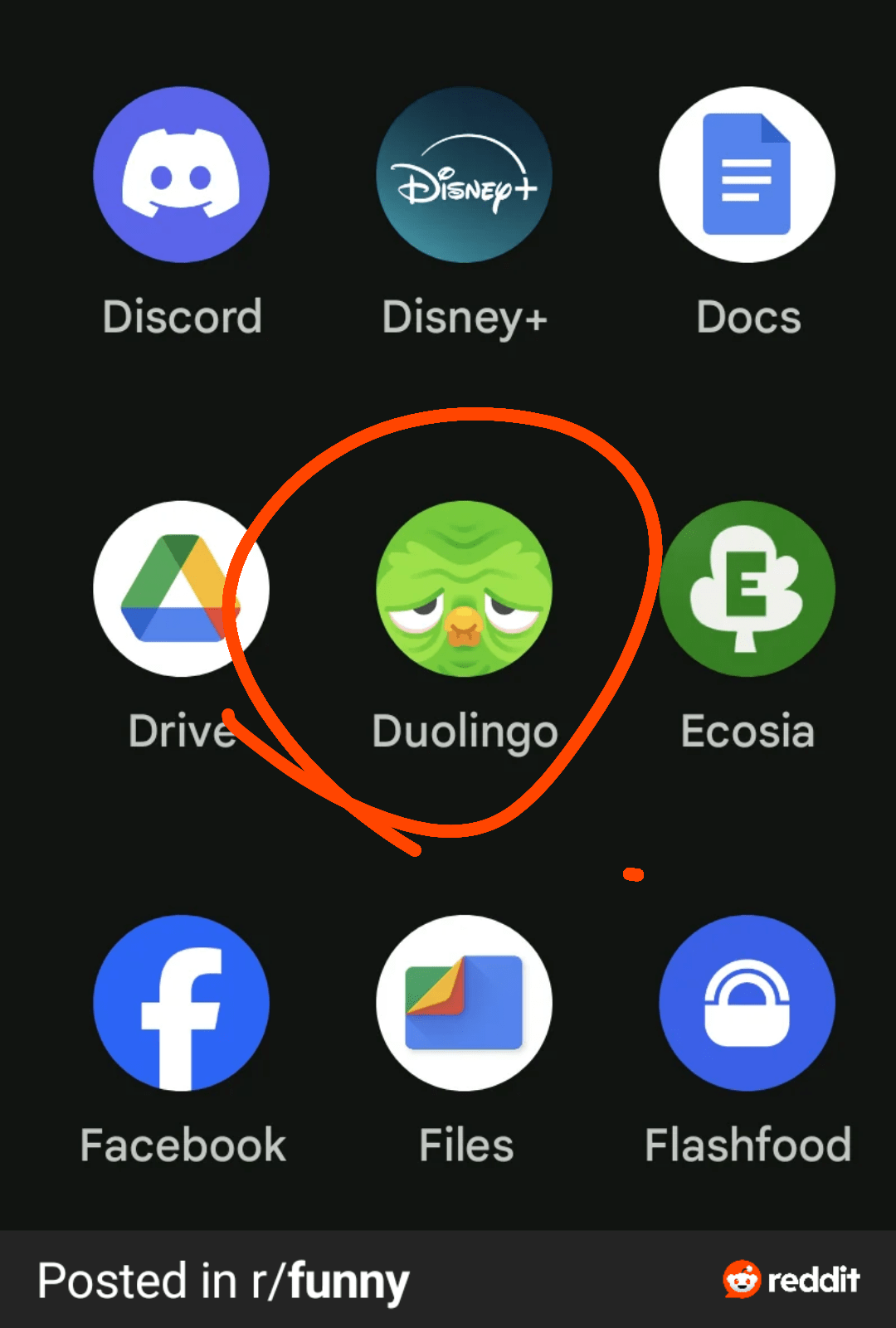Launch the Facebook app
The width and height of the screenshot is (896, 1328).
(x=182, y=1003)
